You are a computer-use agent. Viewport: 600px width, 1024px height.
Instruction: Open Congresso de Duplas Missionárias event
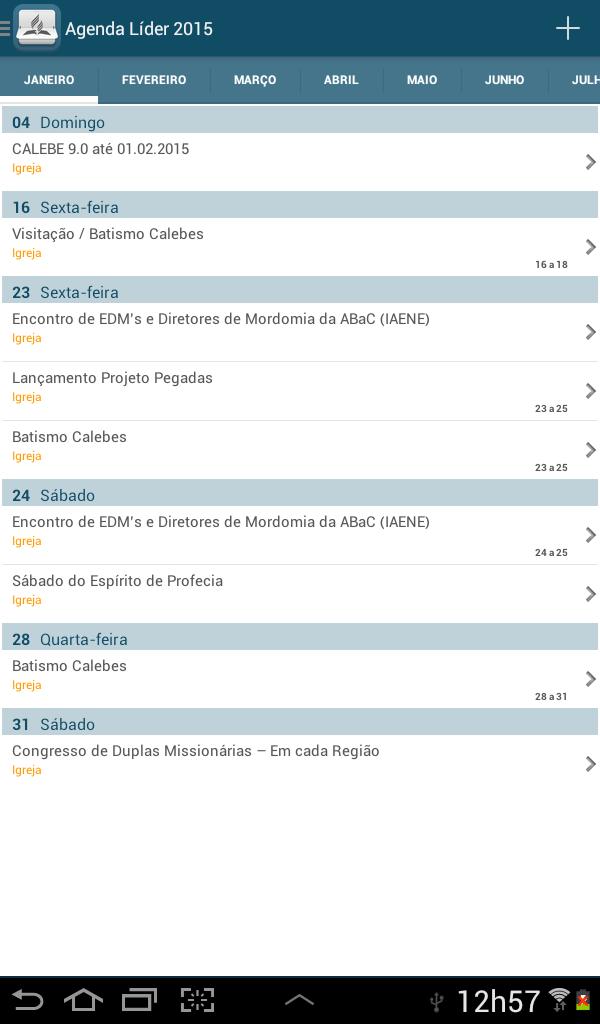[x=300, y=760]
